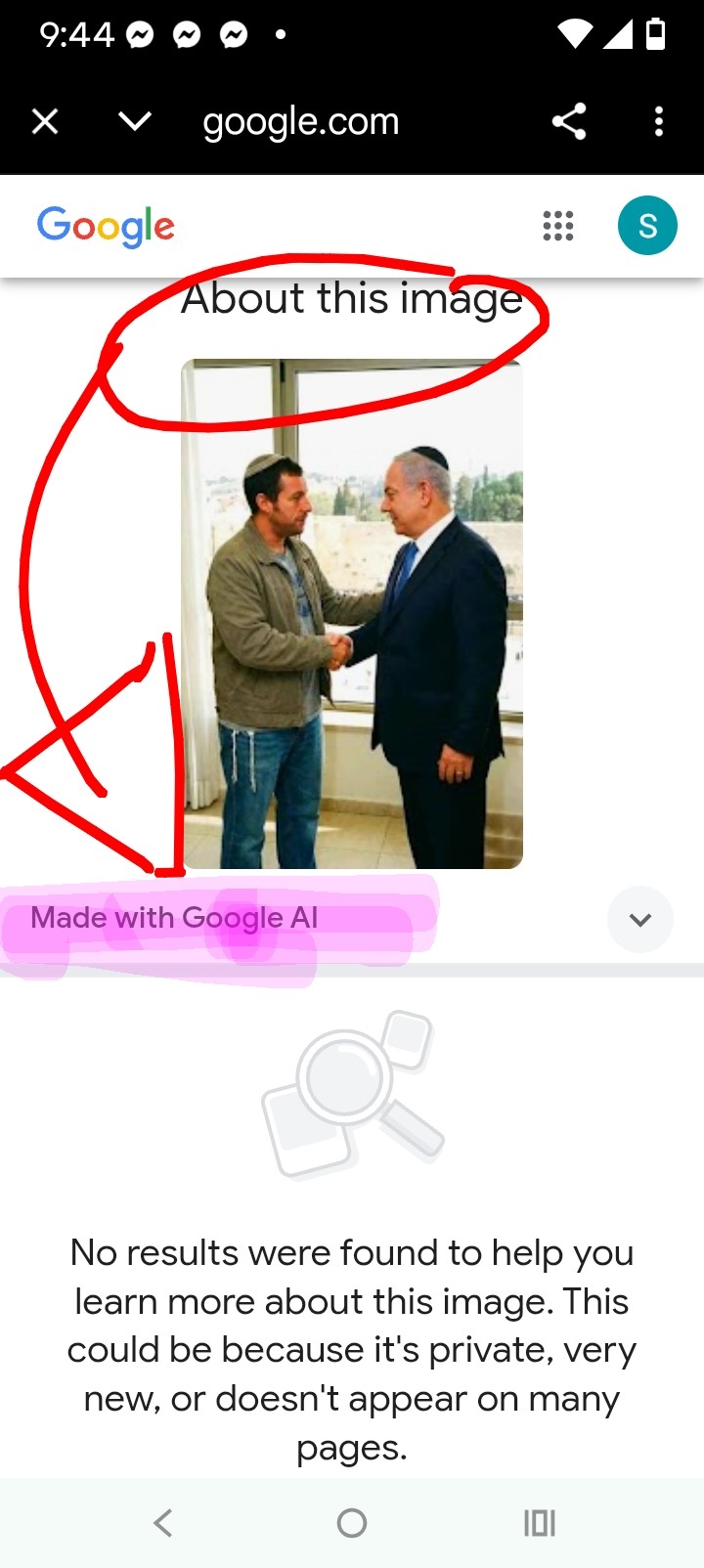704x1568 pixels.
Task: Tap the Google logo
Action: pos(106,226)
